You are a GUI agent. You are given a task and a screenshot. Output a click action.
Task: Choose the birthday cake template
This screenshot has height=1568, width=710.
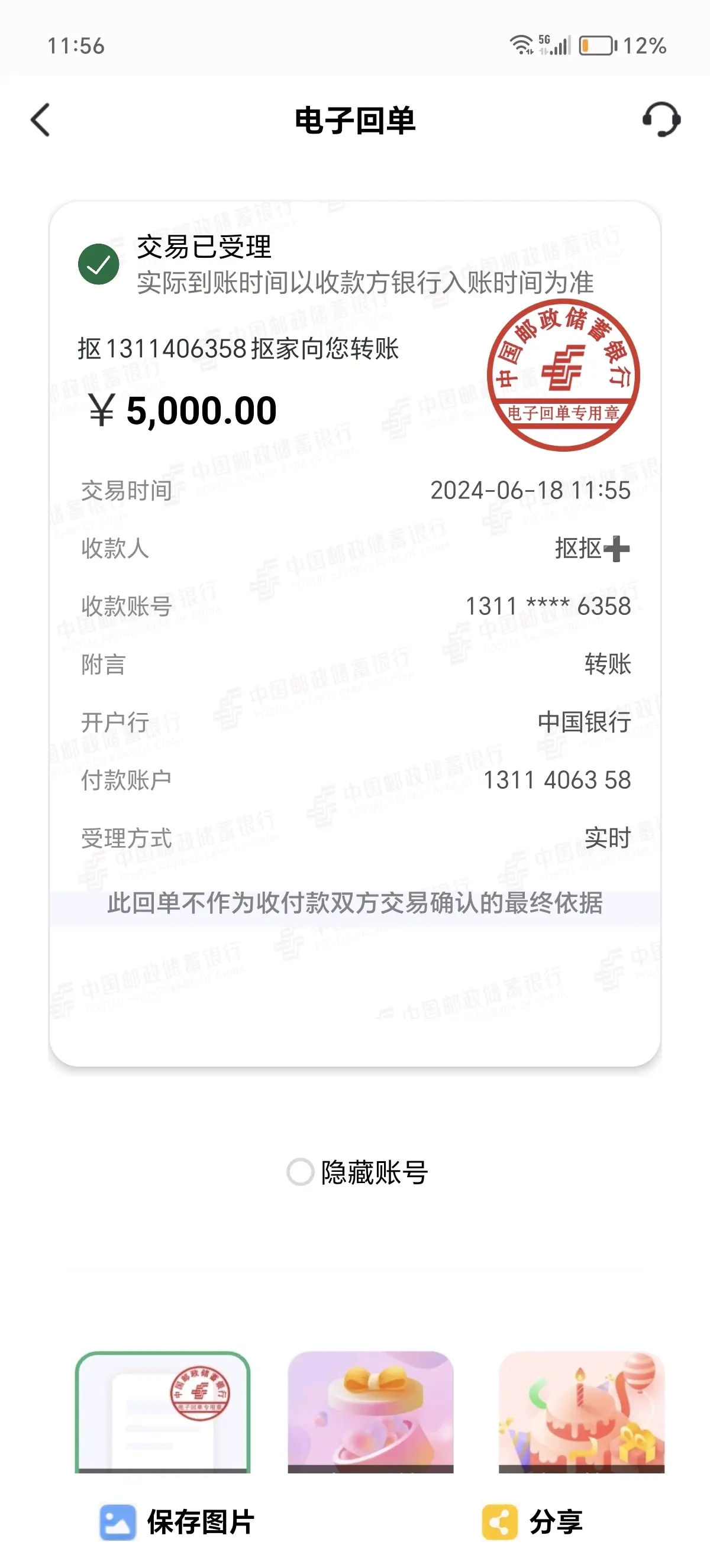click(582, 1412)
